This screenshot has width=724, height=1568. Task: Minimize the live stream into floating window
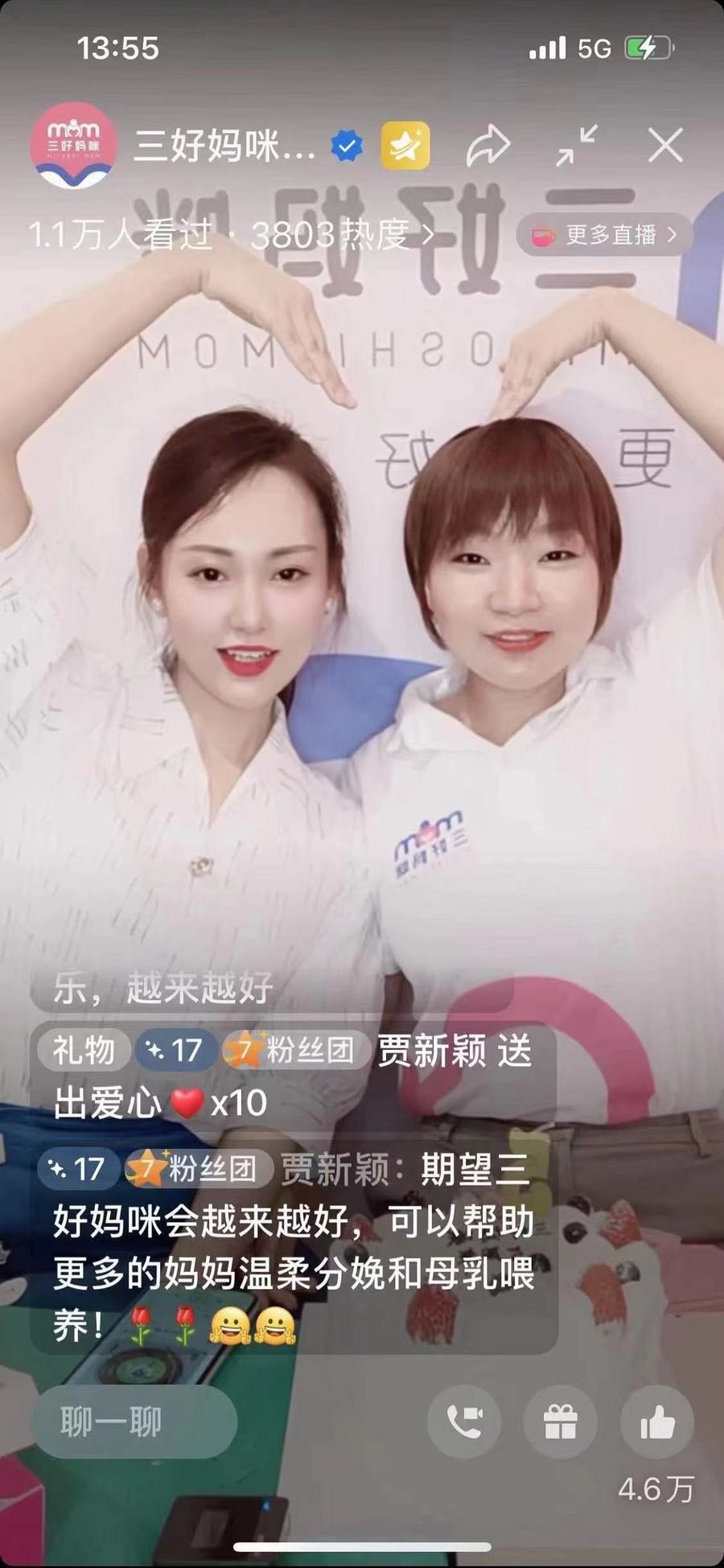(577, 145)
